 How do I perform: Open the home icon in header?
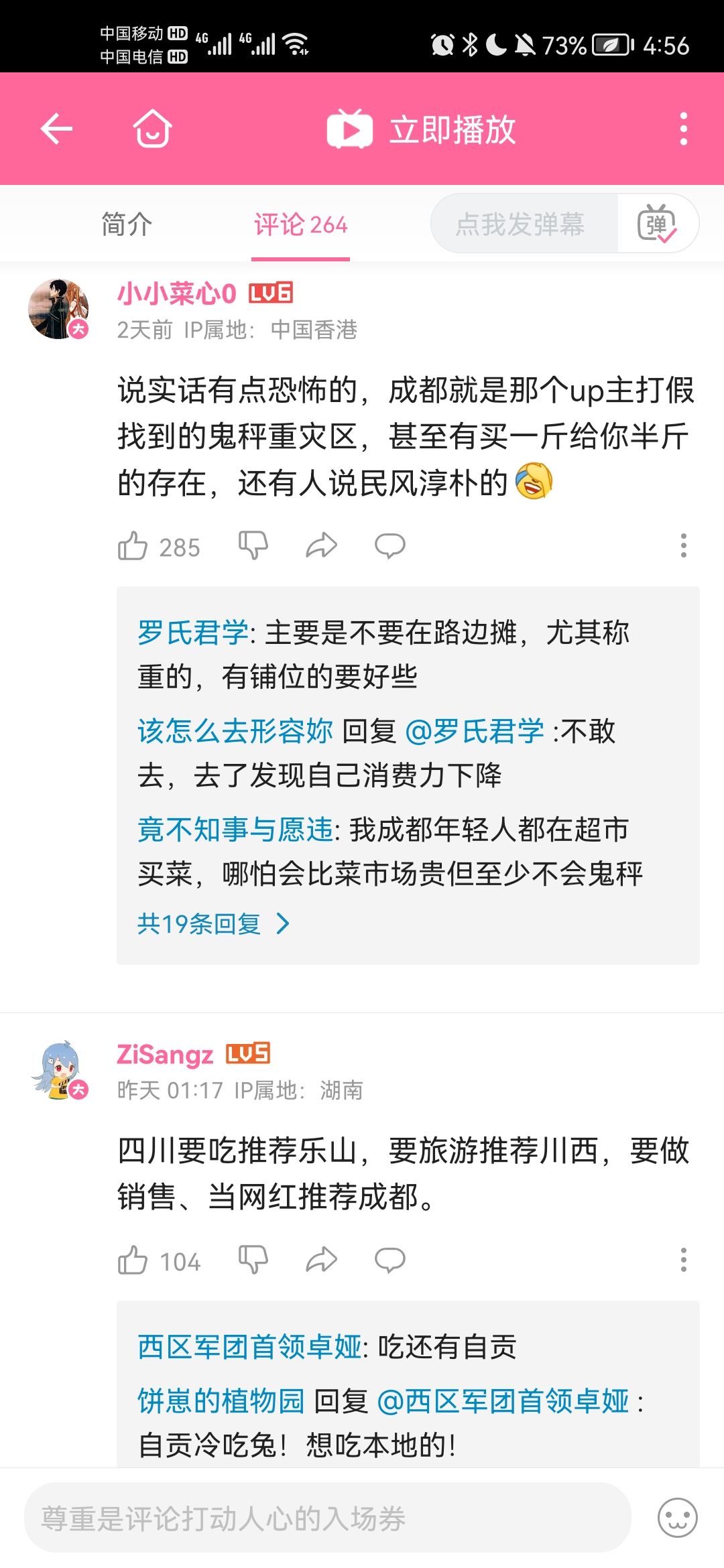click(x=152, y=129)
